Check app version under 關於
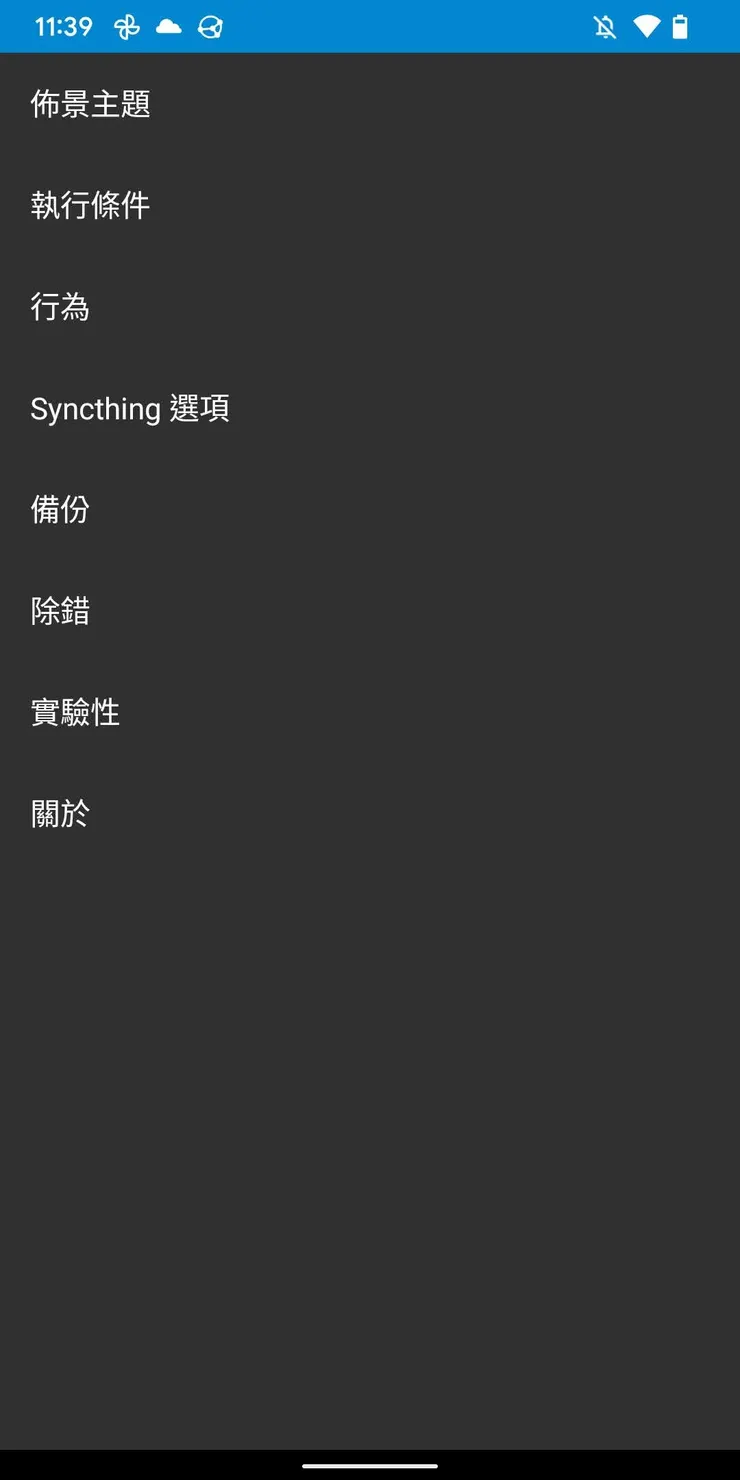The height and width of the screenshot is (1480, 740). 58,814
